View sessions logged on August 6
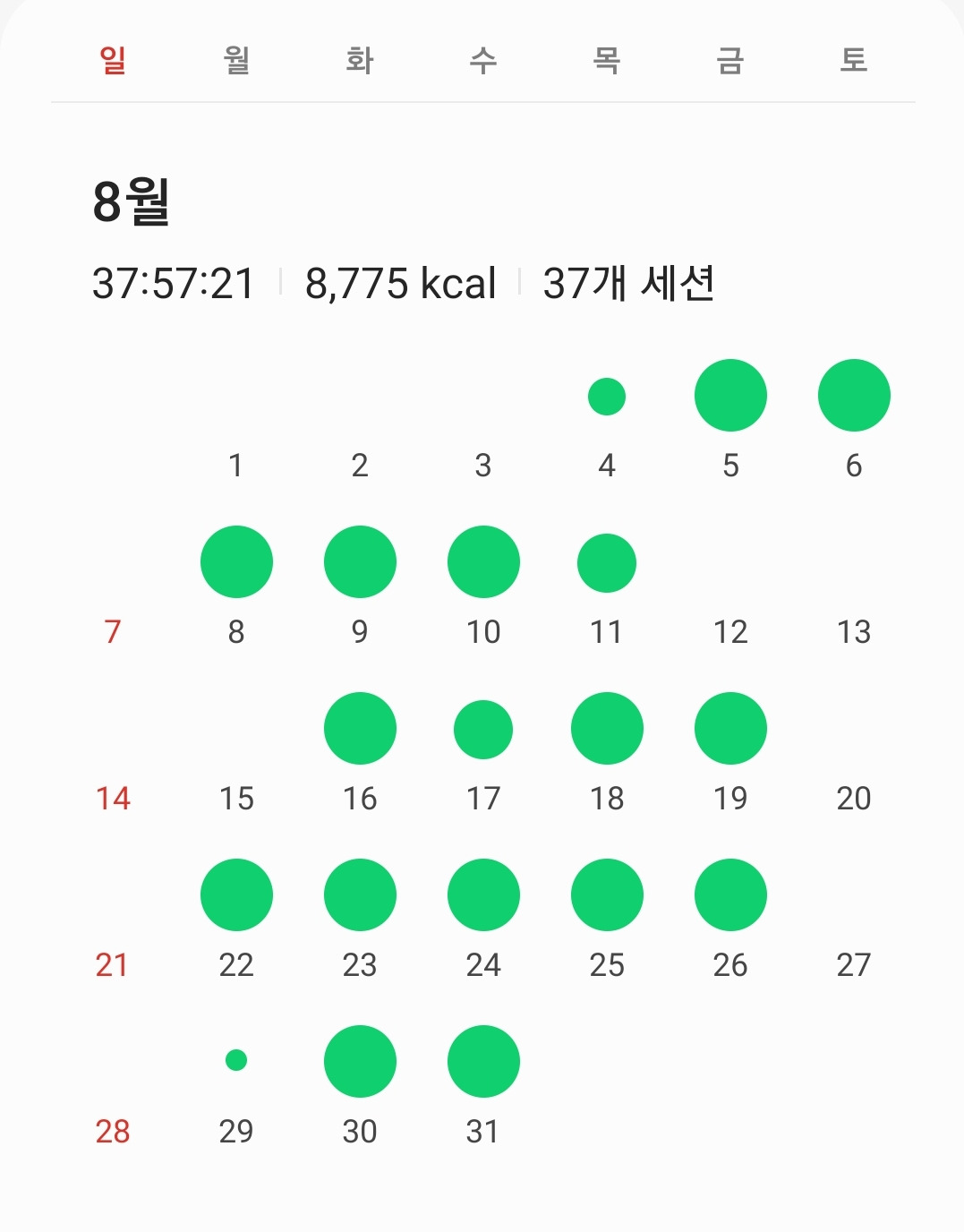The width and height of the screenshot is (964, 1232). [854, 396]
